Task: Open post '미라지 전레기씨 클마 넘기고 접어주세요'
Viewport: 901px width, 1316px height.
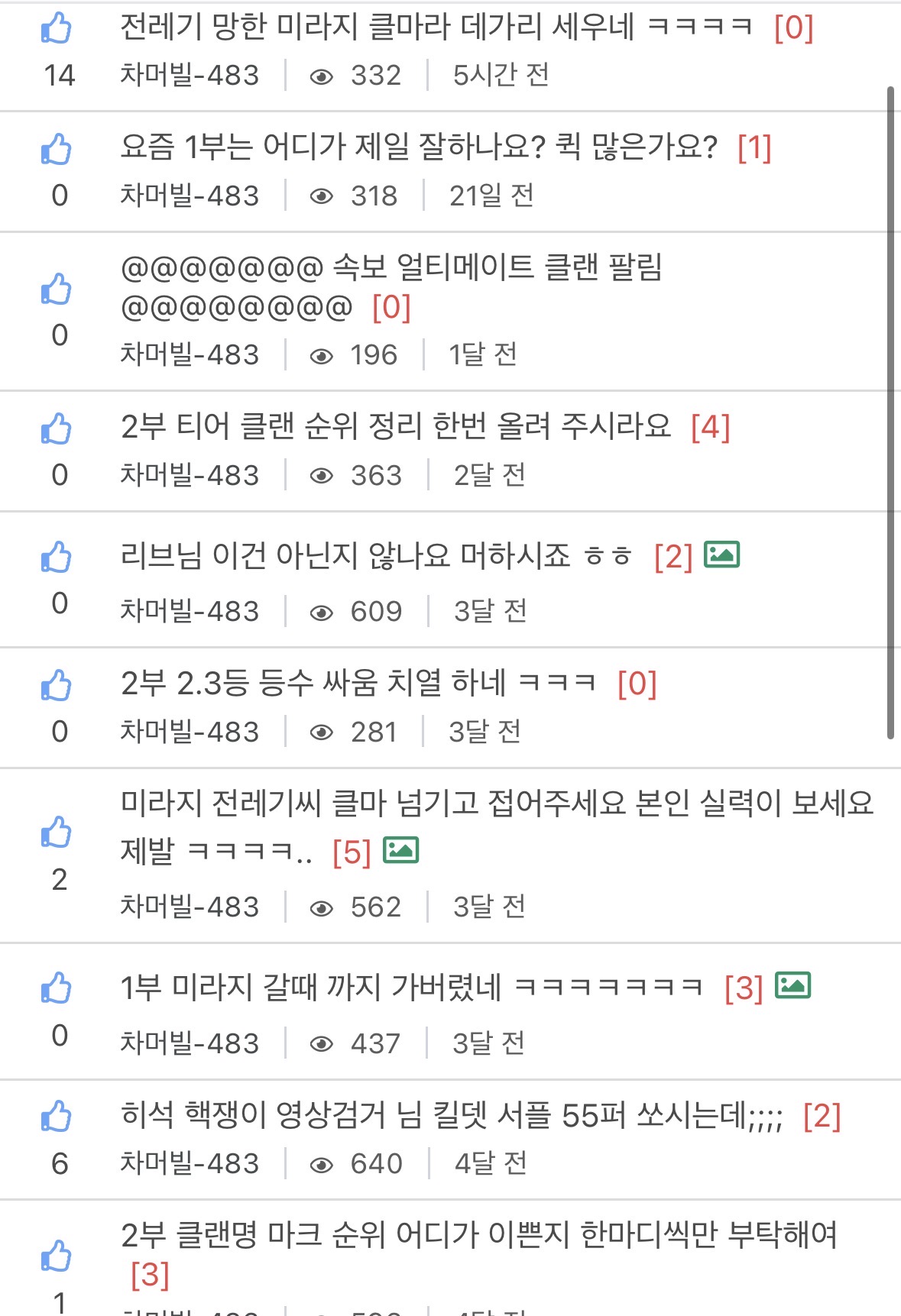Action: click(x=497, y=804)
